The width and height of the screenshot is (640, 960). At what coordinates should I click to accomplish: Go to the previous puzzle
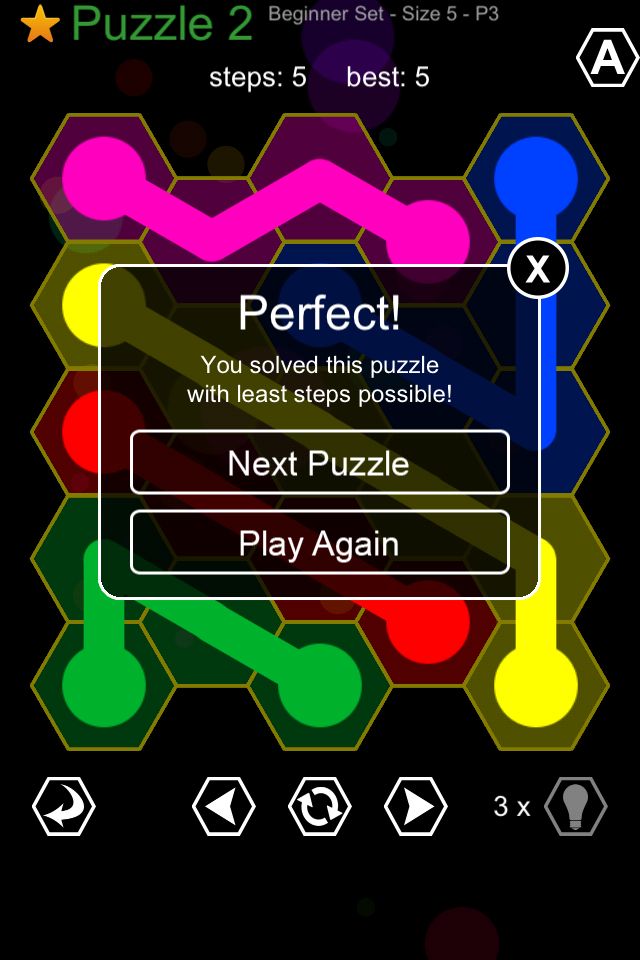click(223, 806)
